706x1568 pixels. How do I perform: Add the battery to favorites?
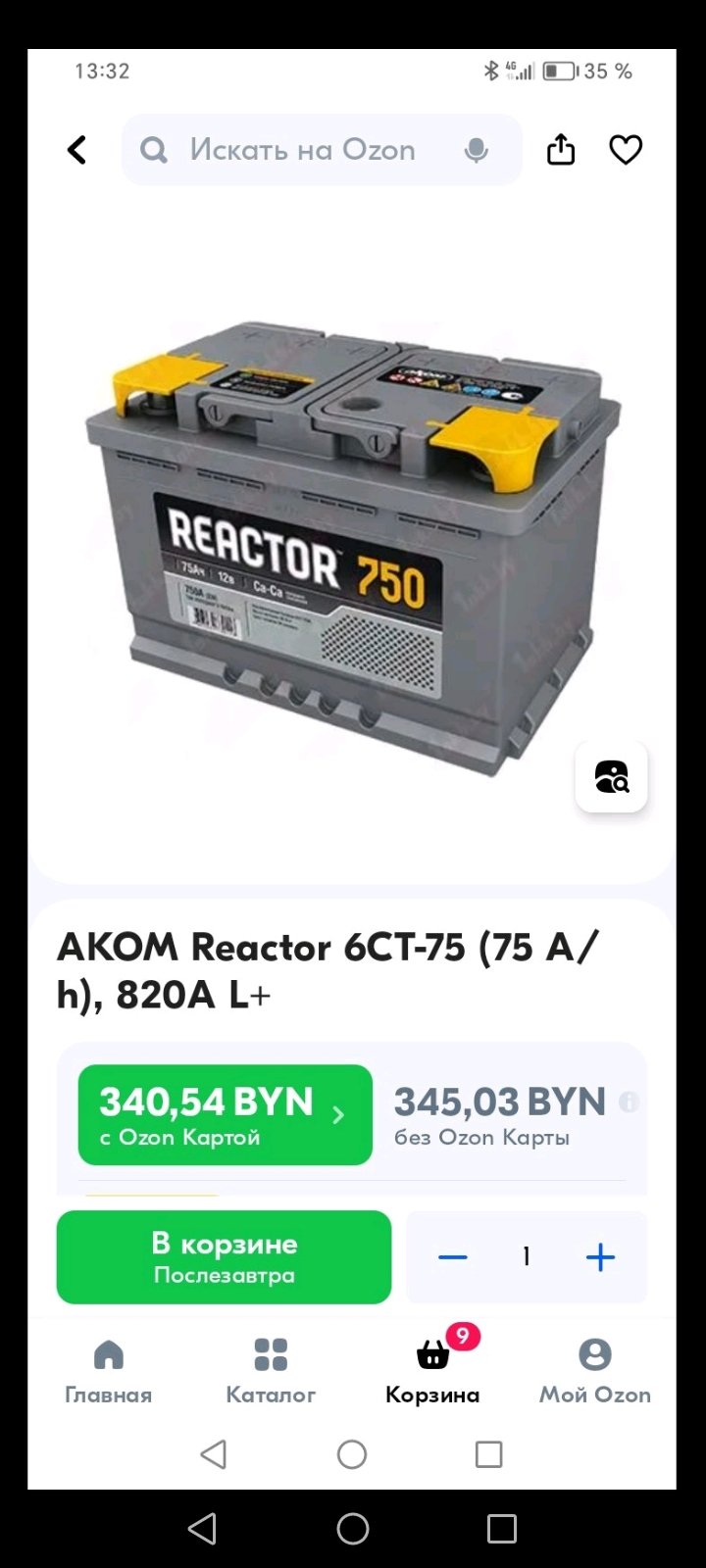click(626, 150)
